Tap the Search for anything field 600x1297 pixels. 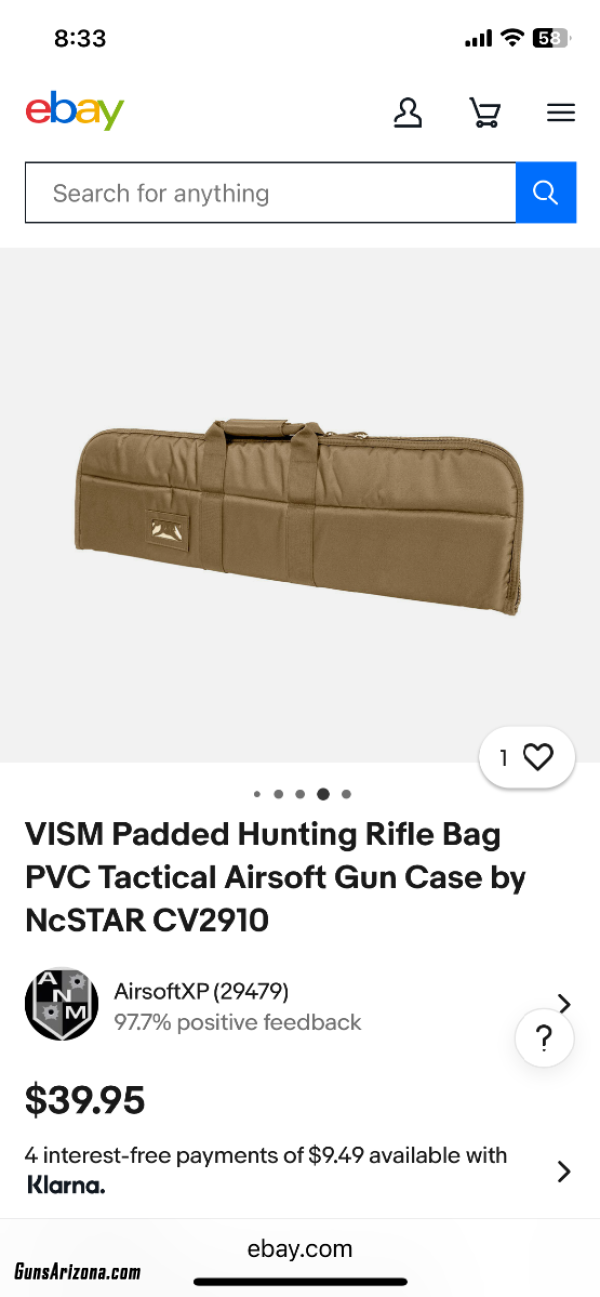[270, 193]
